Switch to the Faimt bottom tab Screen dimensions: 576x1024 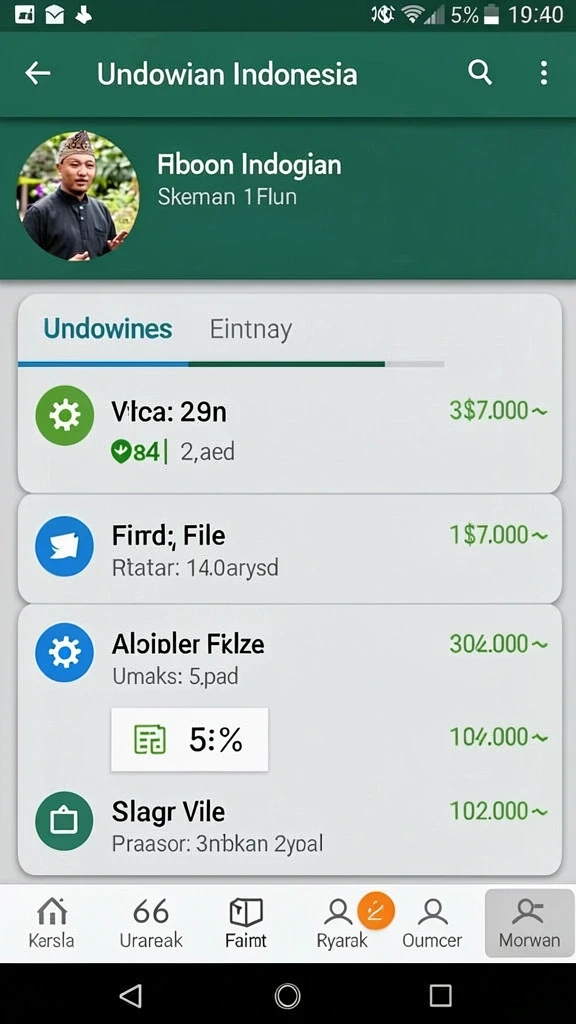point(246,923)
